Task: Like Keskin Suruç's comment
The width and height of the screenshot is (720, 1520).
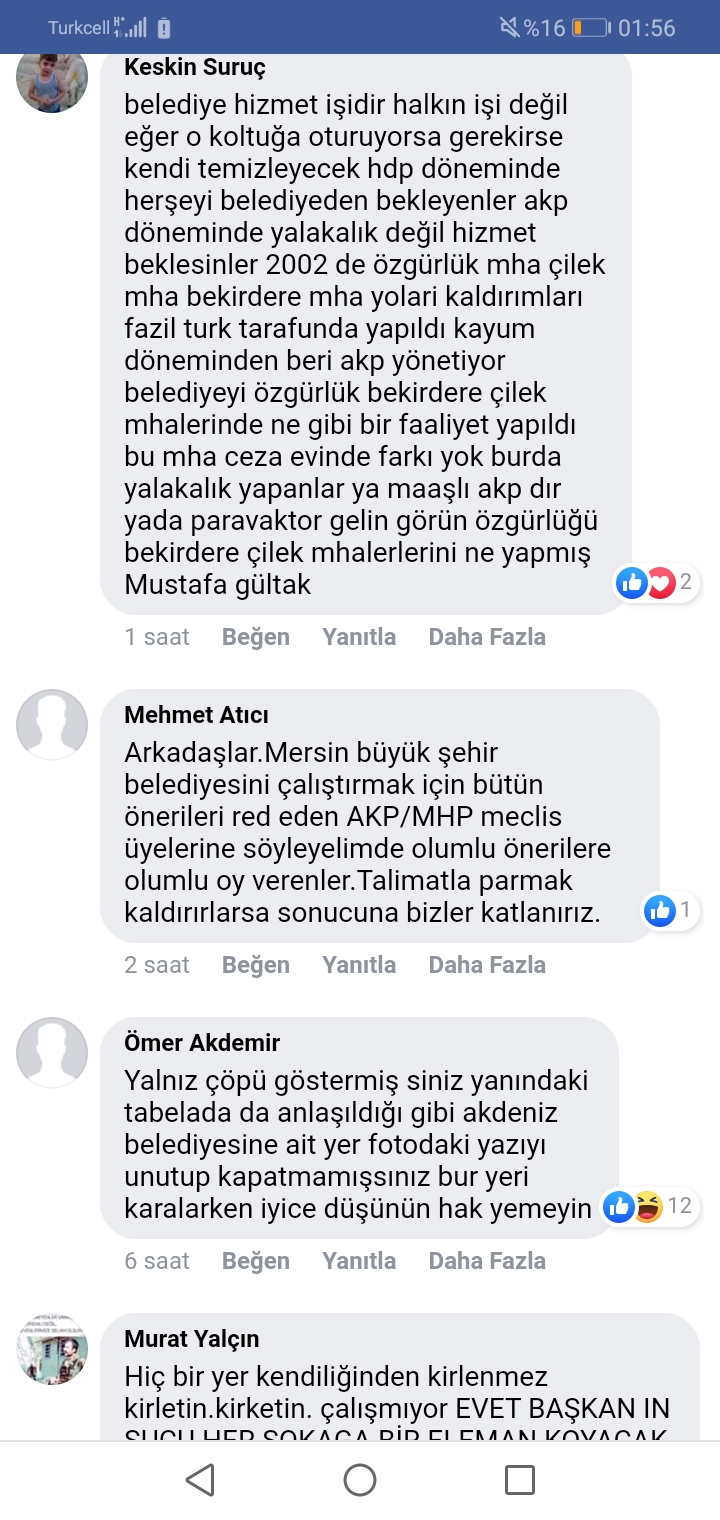Action: (x=255, y=637)
